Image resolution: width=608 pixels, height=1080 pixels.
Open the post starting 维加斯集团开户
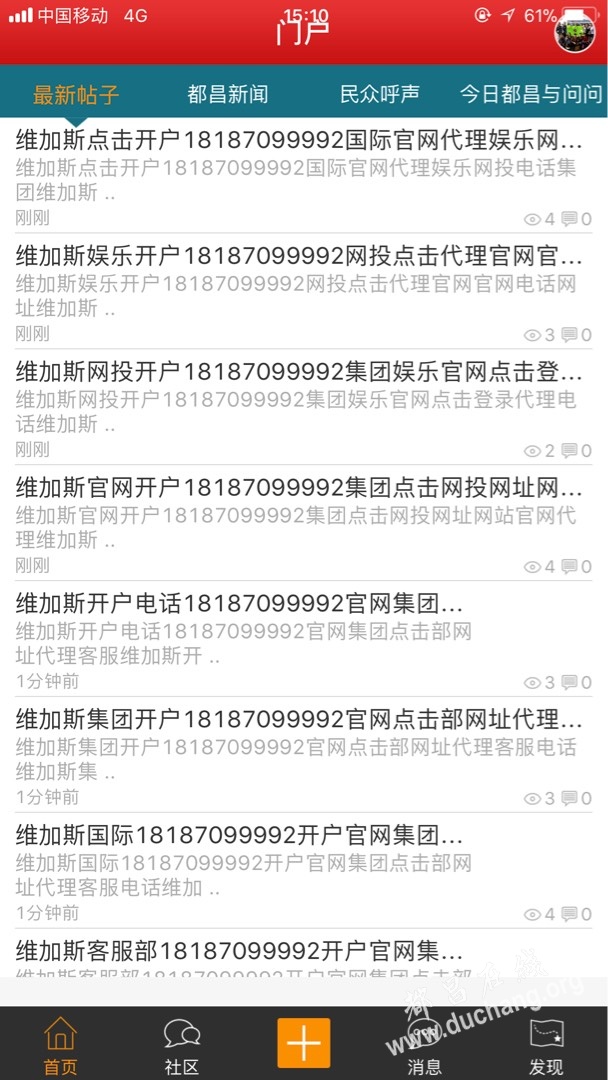pyautogui.click(x=304, y=754)
